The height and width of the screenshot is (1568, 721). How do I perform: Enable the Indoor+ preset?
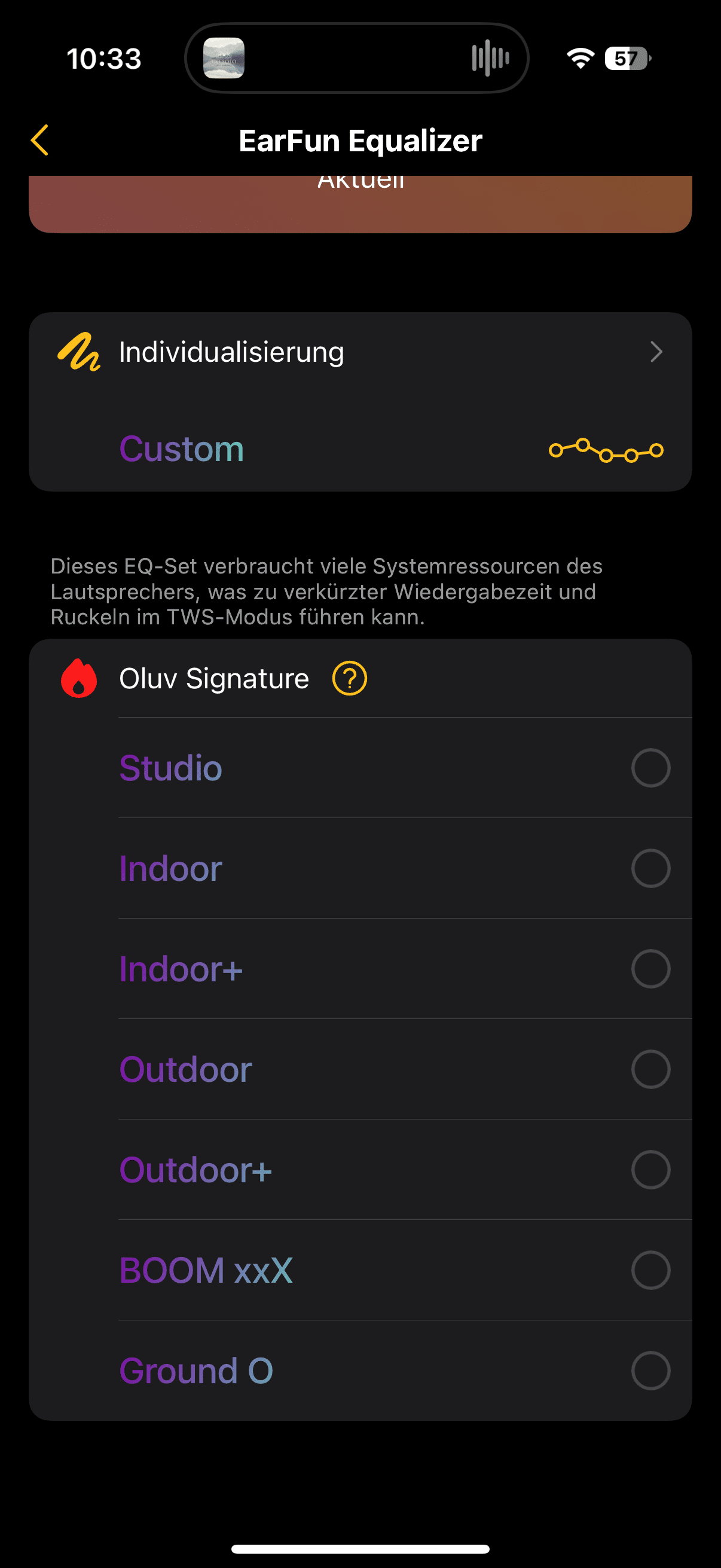click(405, 968)
